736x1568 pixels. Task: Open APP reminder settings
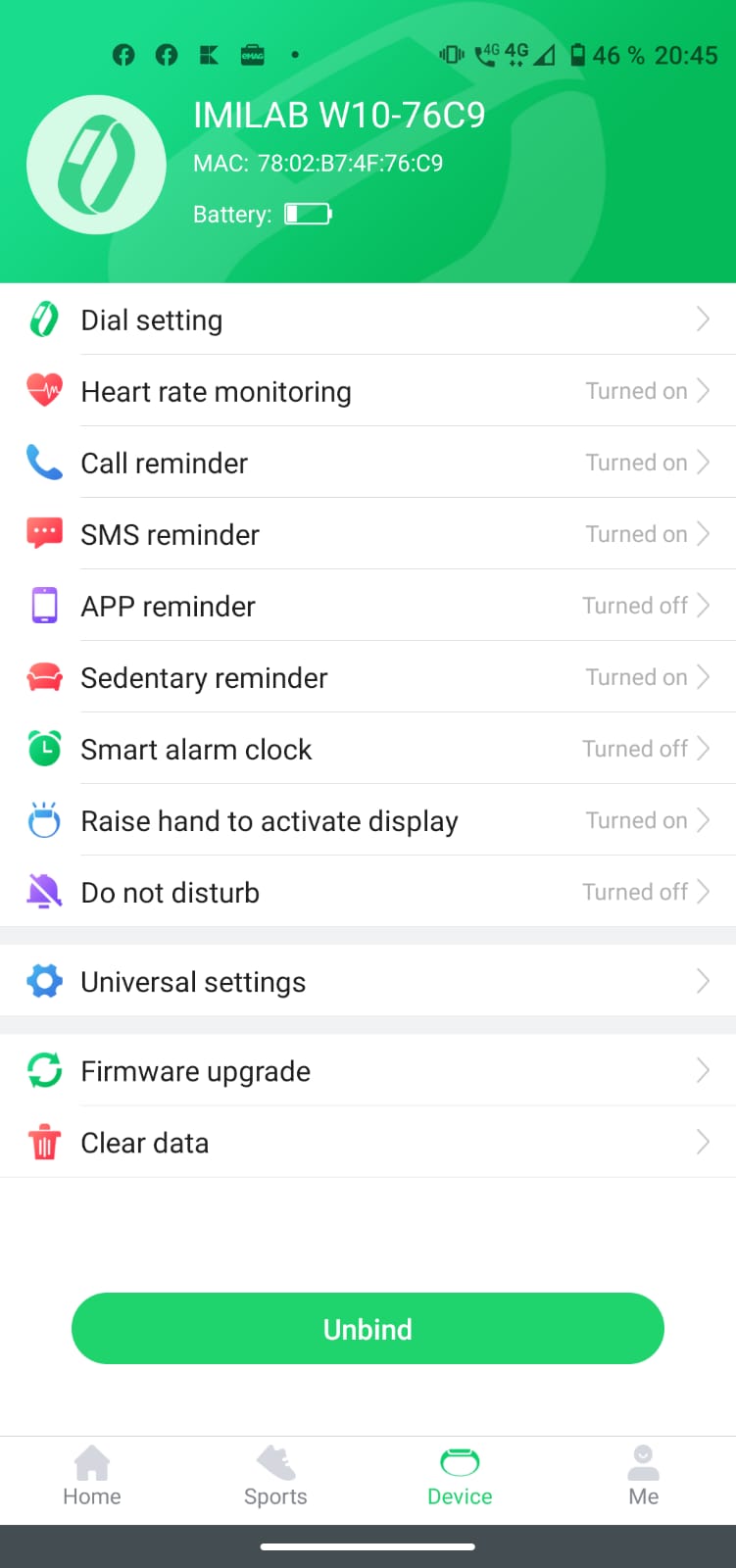coord(368,606)
